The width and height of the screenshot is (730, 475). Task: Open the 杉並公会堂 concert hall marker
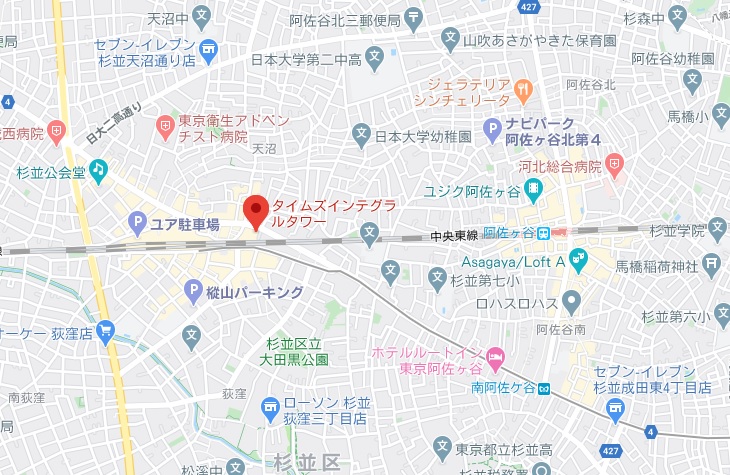(98, 171)
